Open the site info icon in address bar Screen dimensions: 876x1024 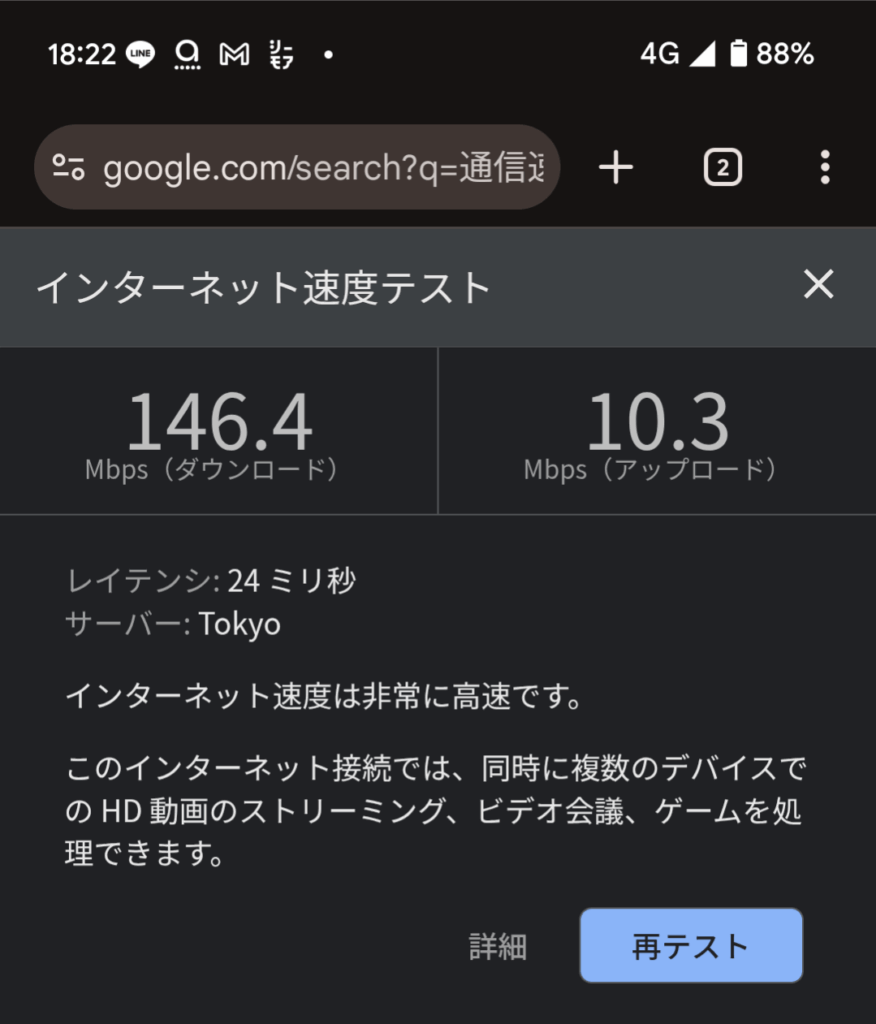pos(68,168)
